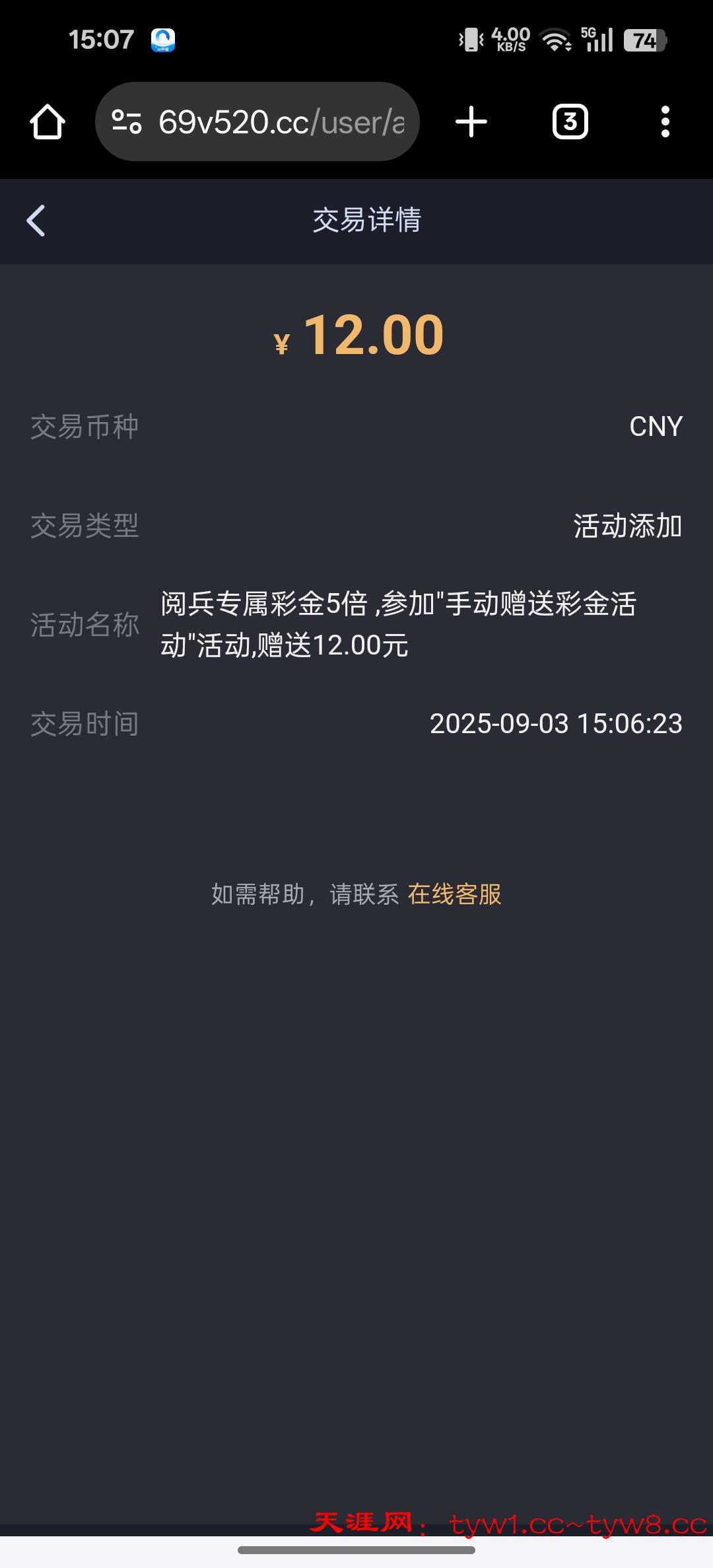
Task: Tap the browser home button
Action: [x=48, y=122]
